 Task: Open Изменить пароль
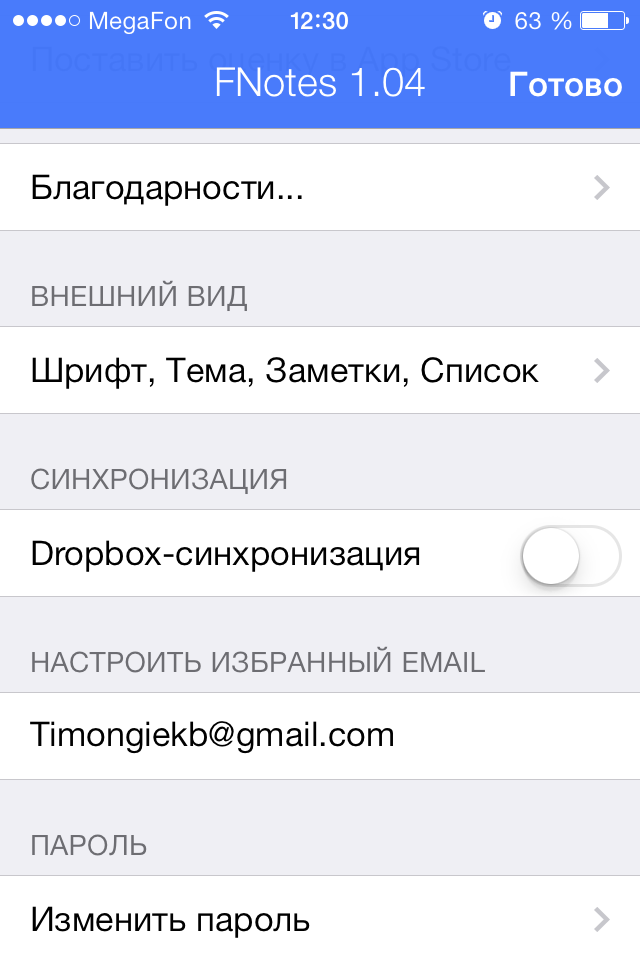pyautogui.click(x=320, y=919)
